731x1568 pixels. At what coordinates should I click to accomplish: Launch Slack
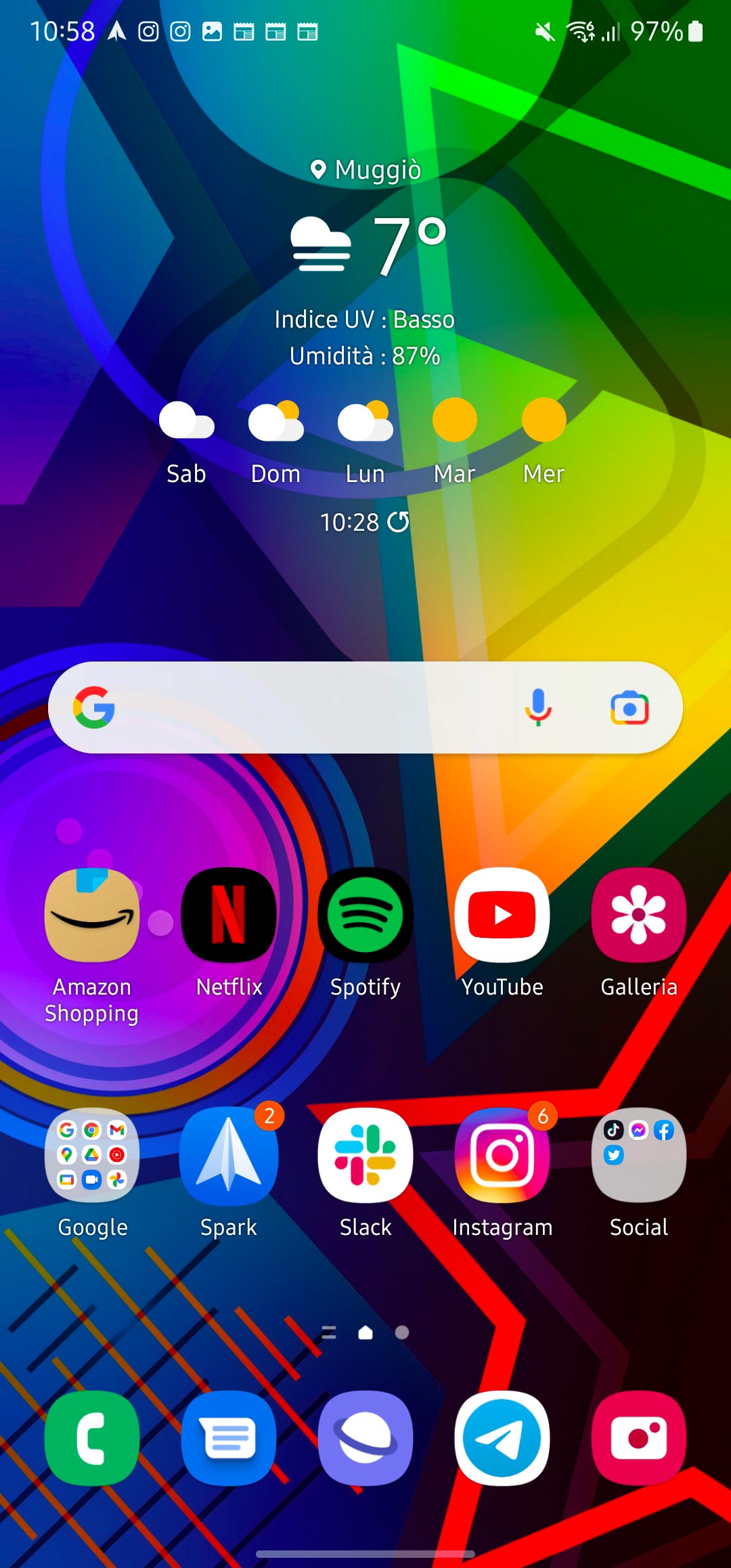[365, 1155]
